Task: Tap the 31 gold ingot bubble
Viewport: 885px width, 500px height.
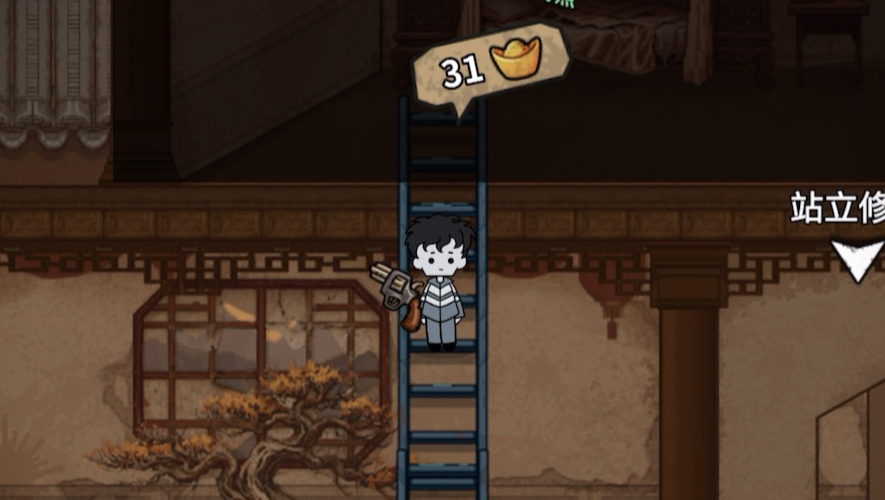Action: point(490,67)
